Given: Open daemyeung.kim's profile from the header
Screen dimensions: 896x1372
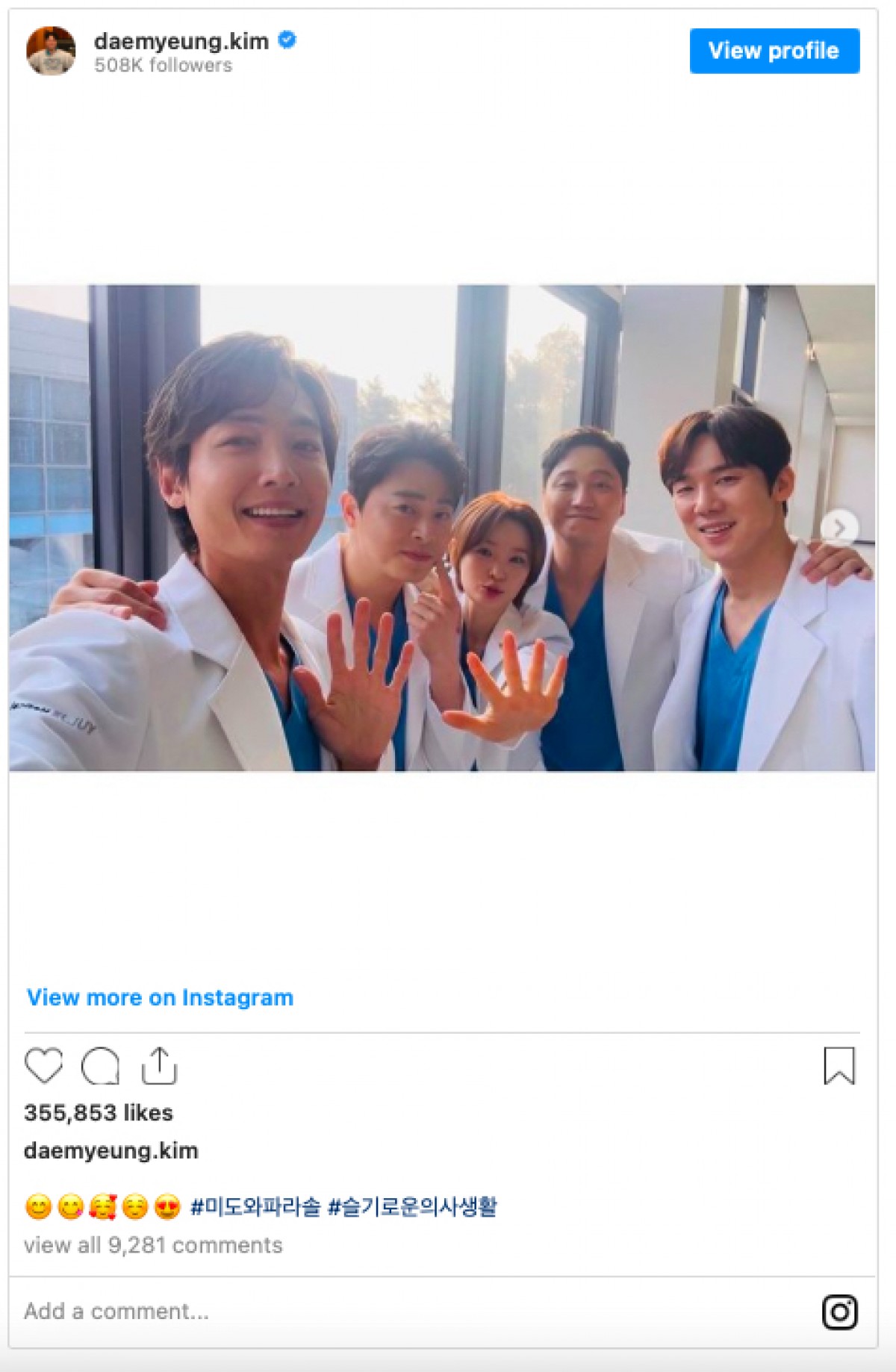Looking at the screenshot, I should pos(181,41).
